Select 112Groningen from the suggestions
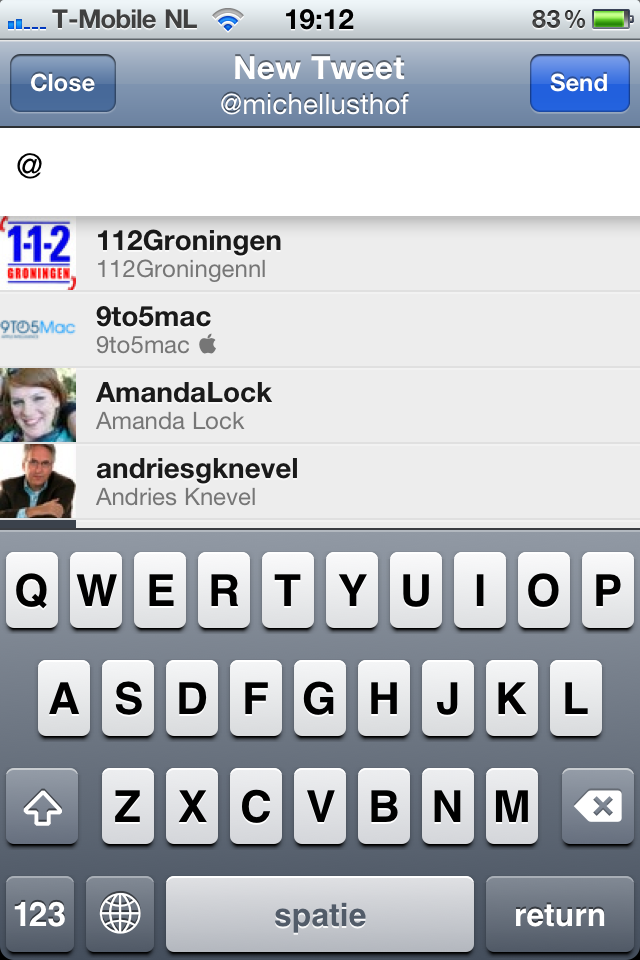Screen dimensions: 640x960 point(320,254)
